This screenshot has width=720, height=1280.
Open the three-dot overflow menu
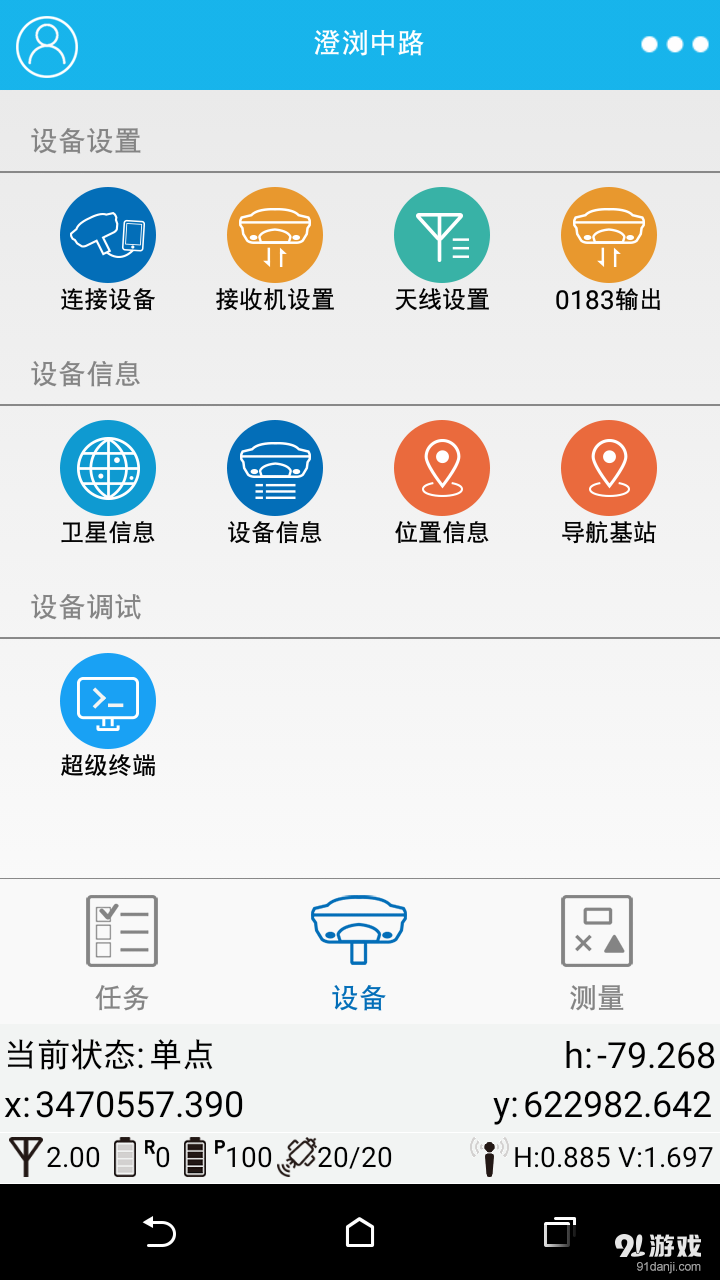675,45
